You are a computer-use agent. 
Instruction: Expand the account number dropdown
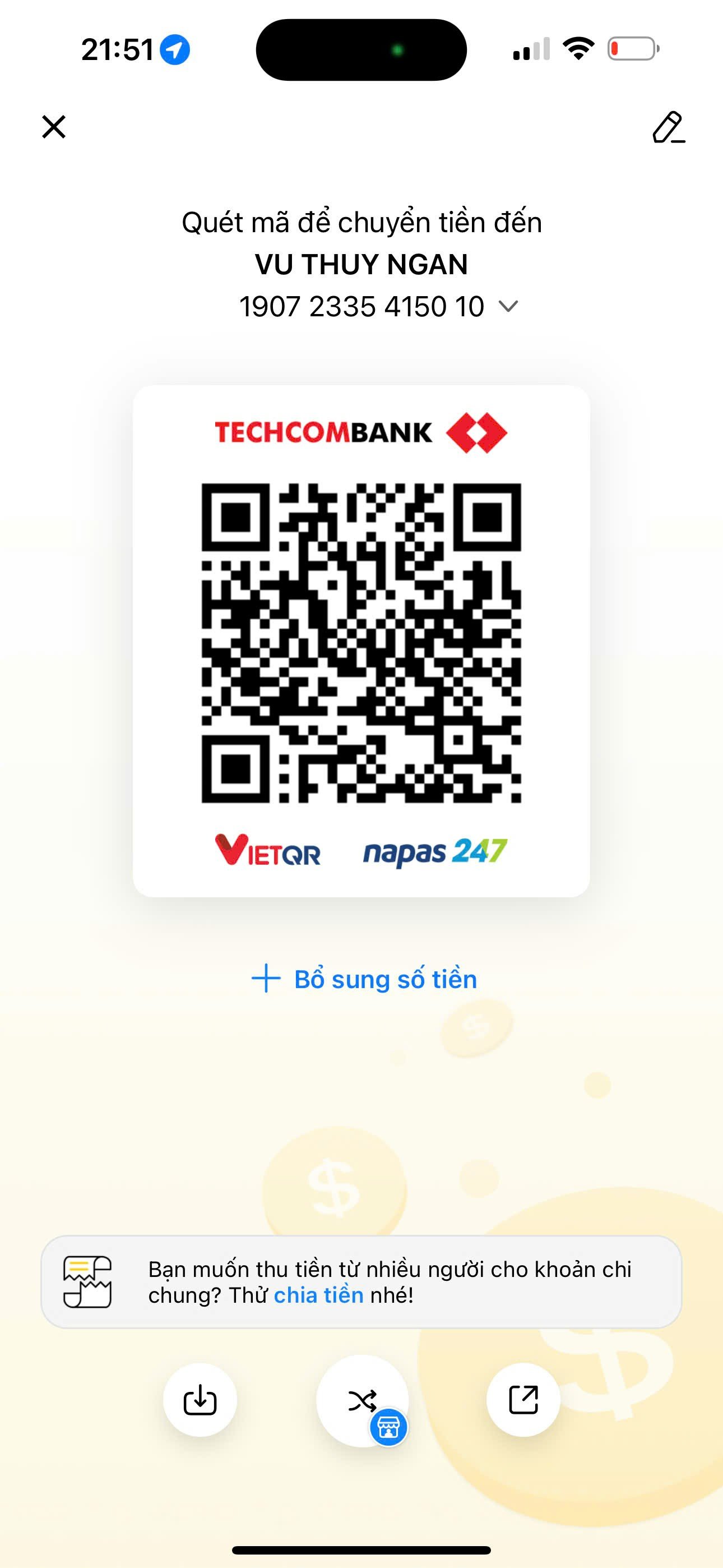click(508, 306)
